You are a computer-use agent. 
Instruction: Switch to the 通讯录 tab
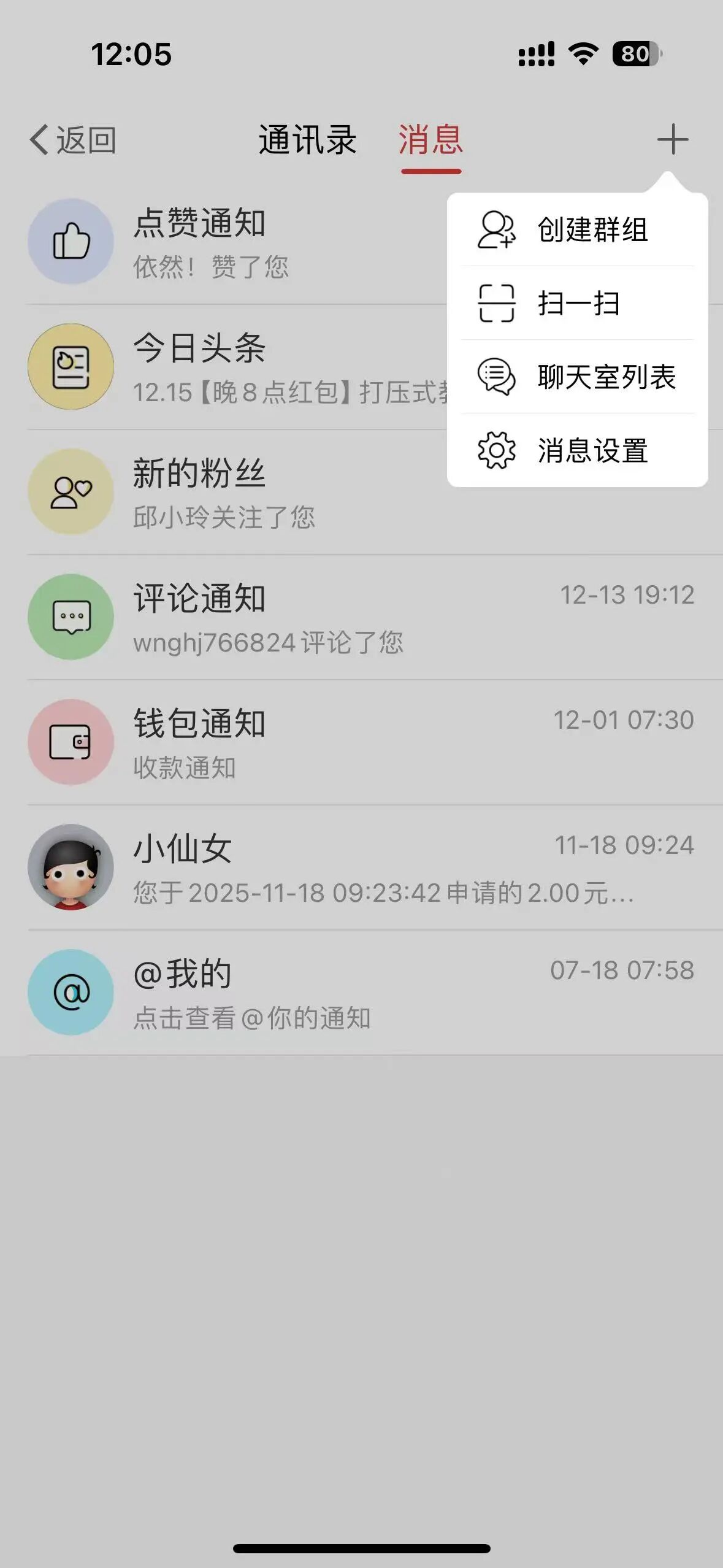tap(307, 140)
